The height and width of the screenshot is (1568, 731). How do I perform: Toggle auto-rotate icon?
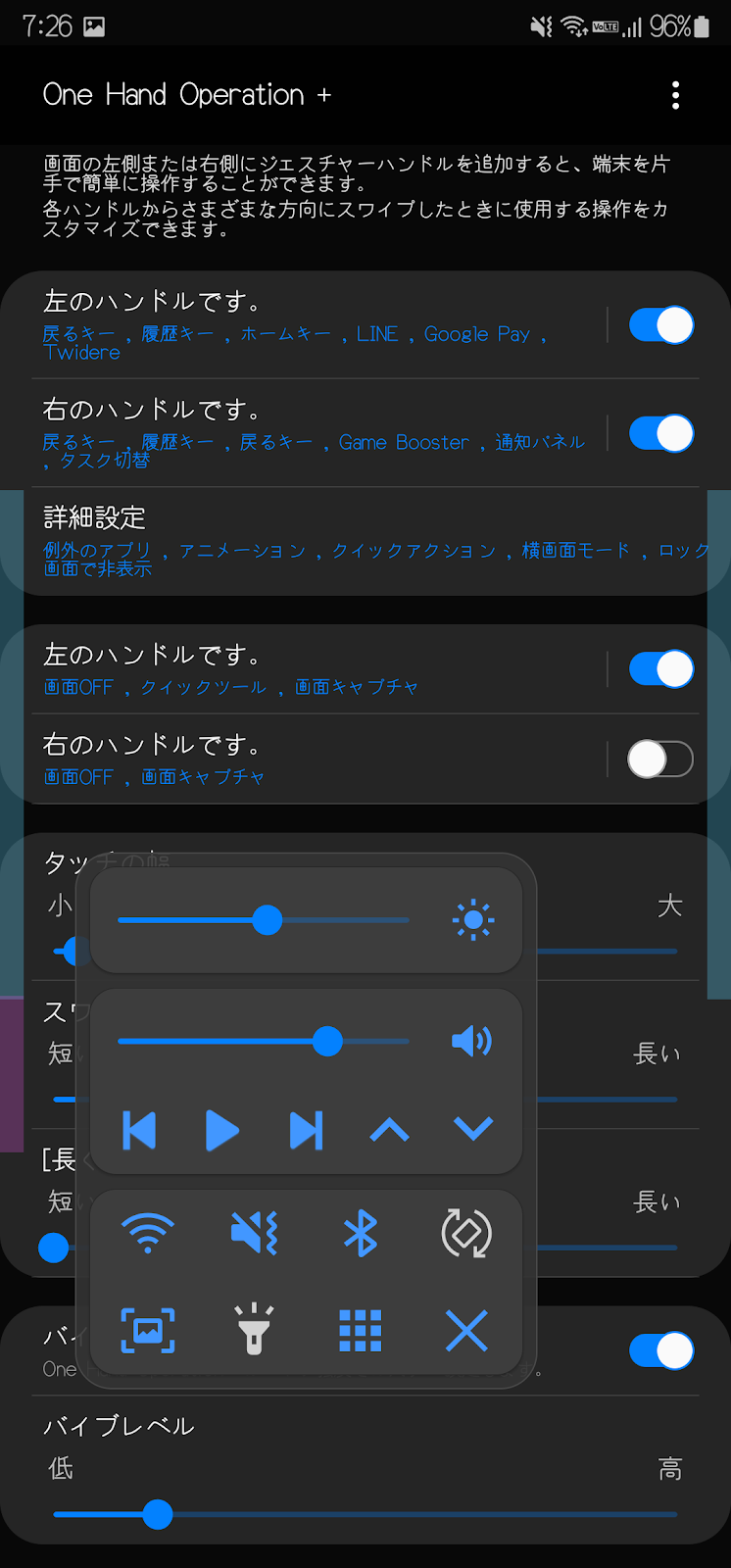pyautogui.click(x=466, y=1233)
